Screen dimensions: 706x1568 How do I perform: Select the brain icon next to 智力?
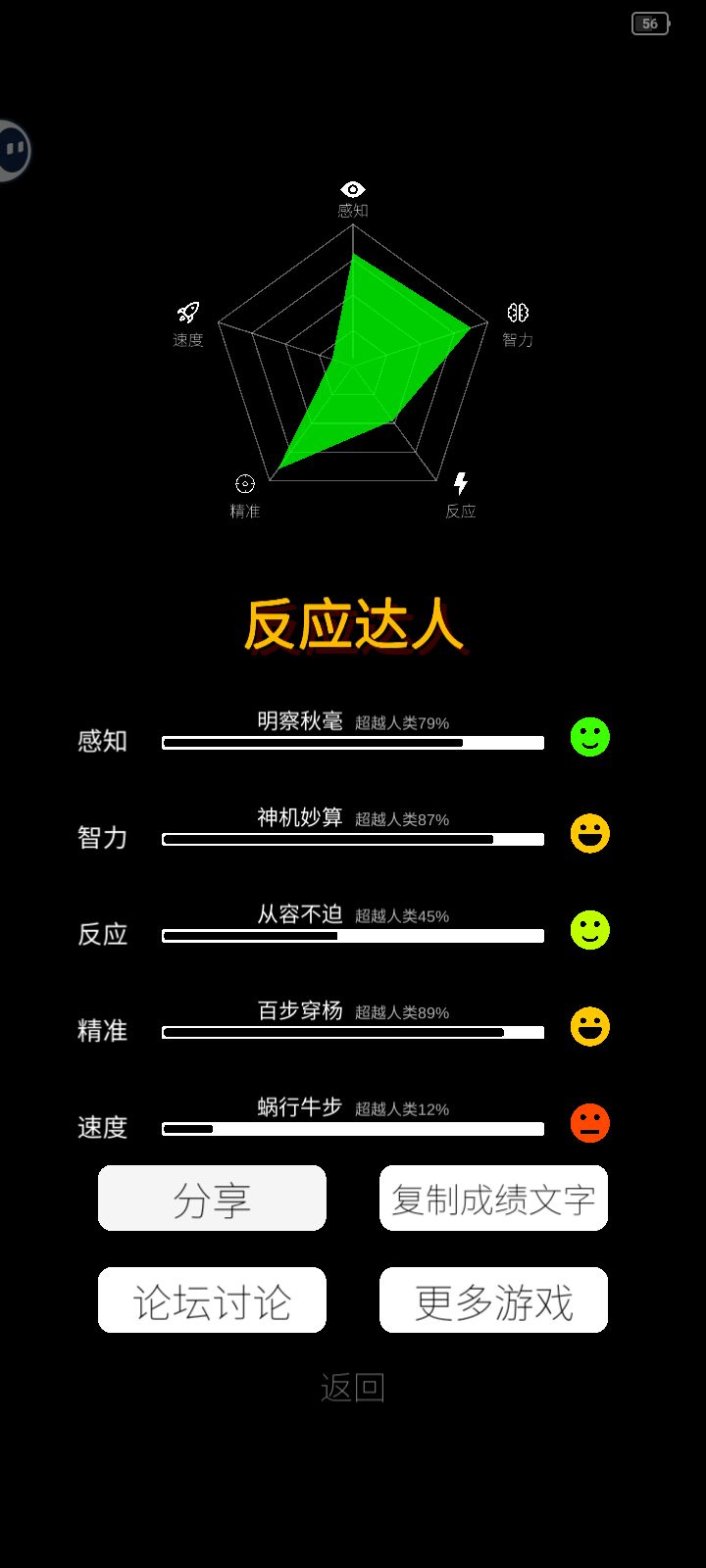click(519, 312)
